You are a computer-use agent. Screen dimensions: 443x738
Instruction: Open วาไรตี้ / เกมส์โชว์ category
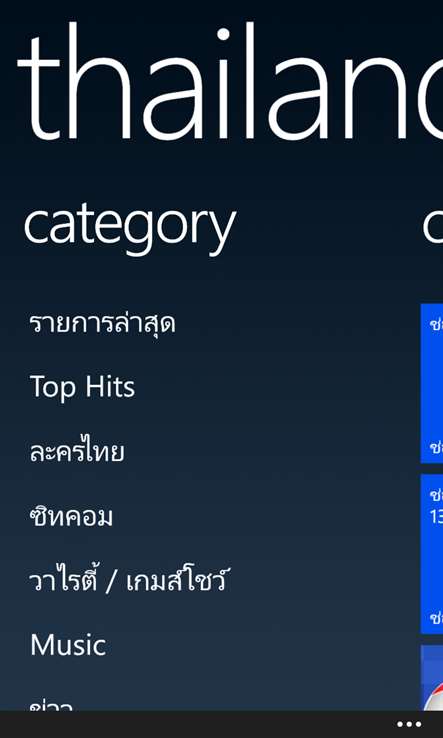(128, 579)
